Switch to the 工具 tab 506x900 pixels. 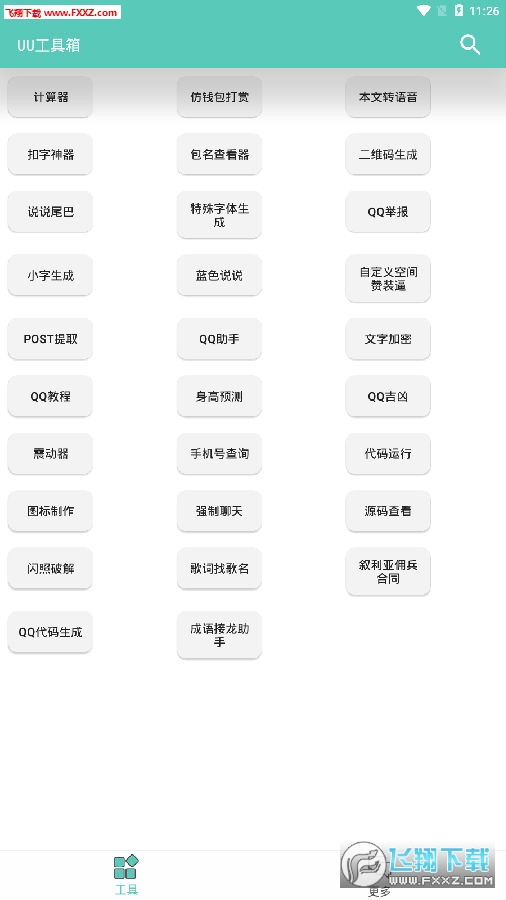(x=126, y=875)
